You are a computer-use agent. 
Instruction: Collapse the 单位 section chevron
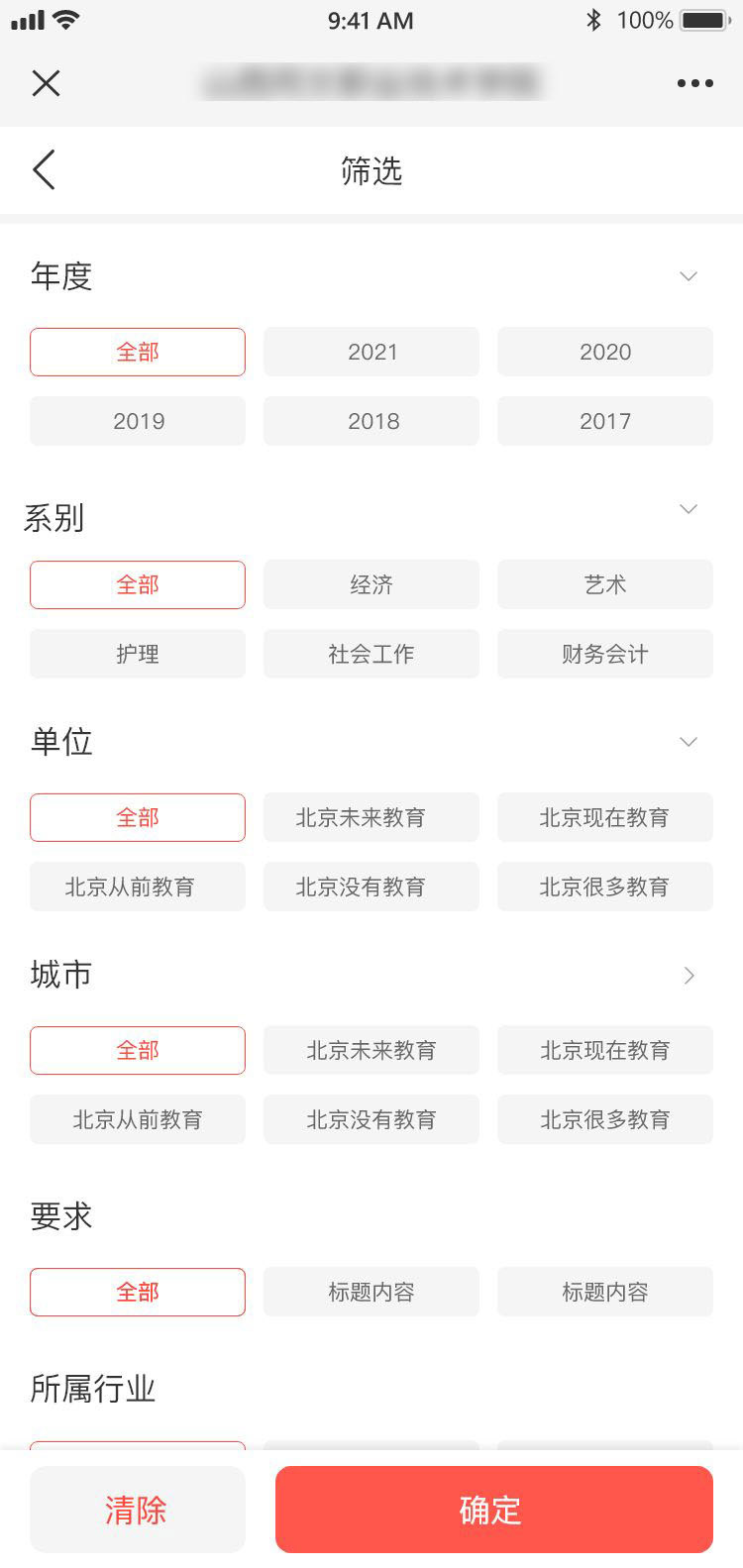point(689,742)
